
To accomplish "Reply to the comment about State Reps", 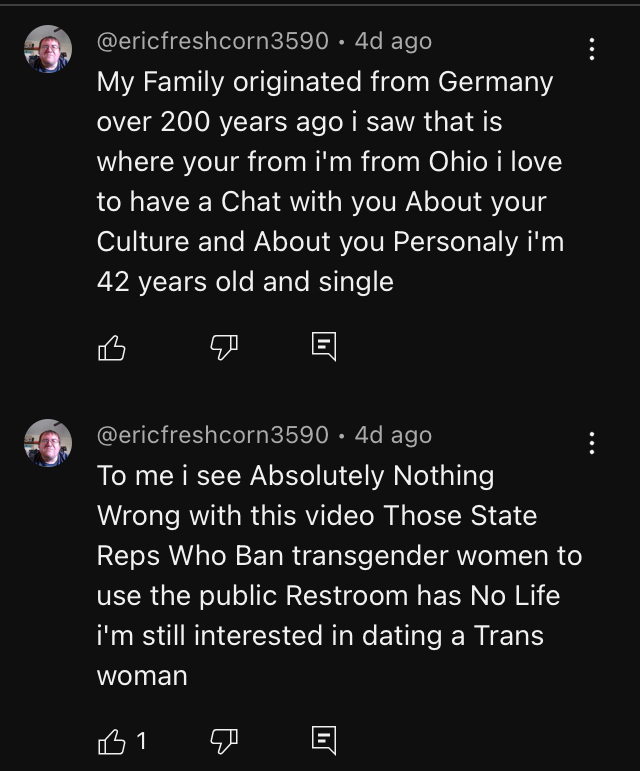I will point(323,740).
